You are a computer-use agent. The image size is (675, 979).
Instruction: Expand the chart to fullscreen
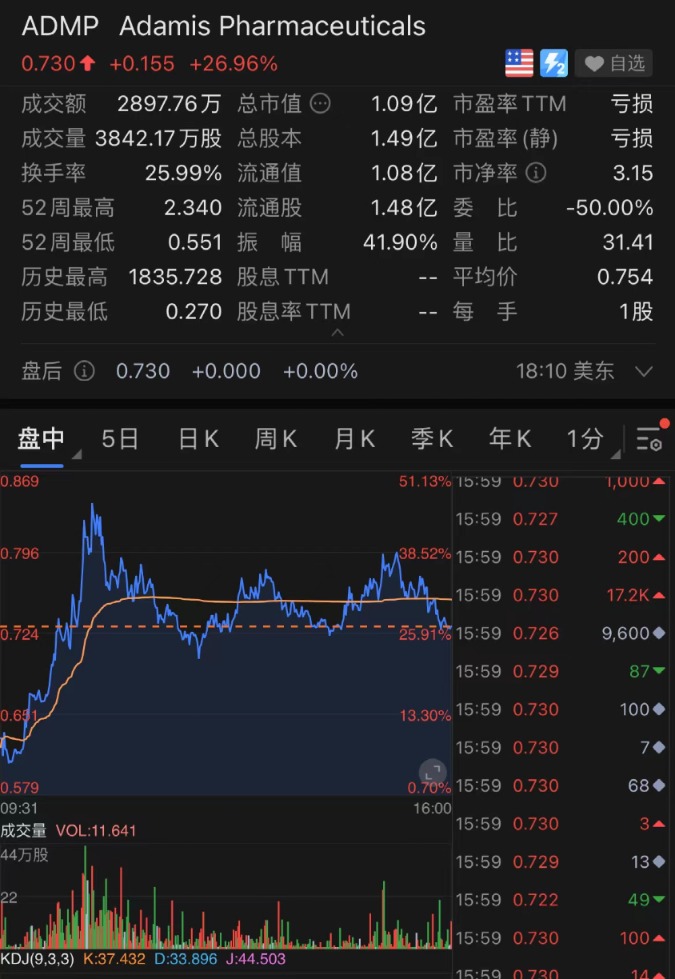(x=432, y=771)
